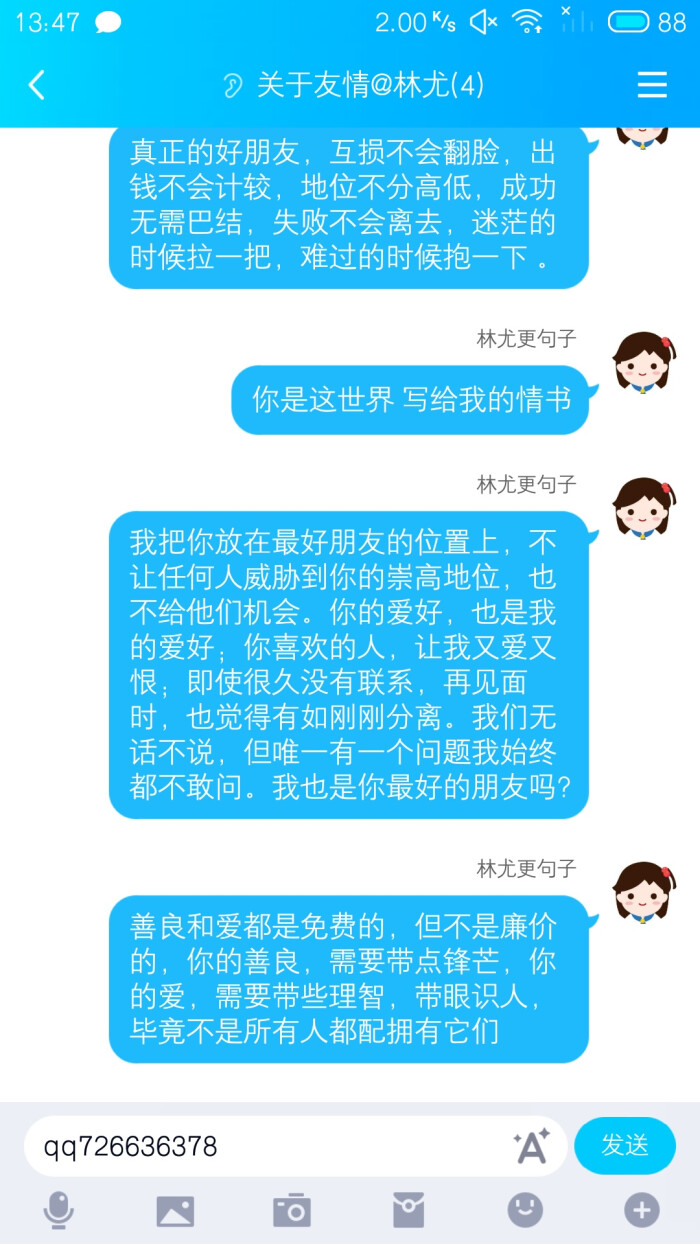Send the message with 发送 button
The image size is (700, 1244).
click(625, 1146)
